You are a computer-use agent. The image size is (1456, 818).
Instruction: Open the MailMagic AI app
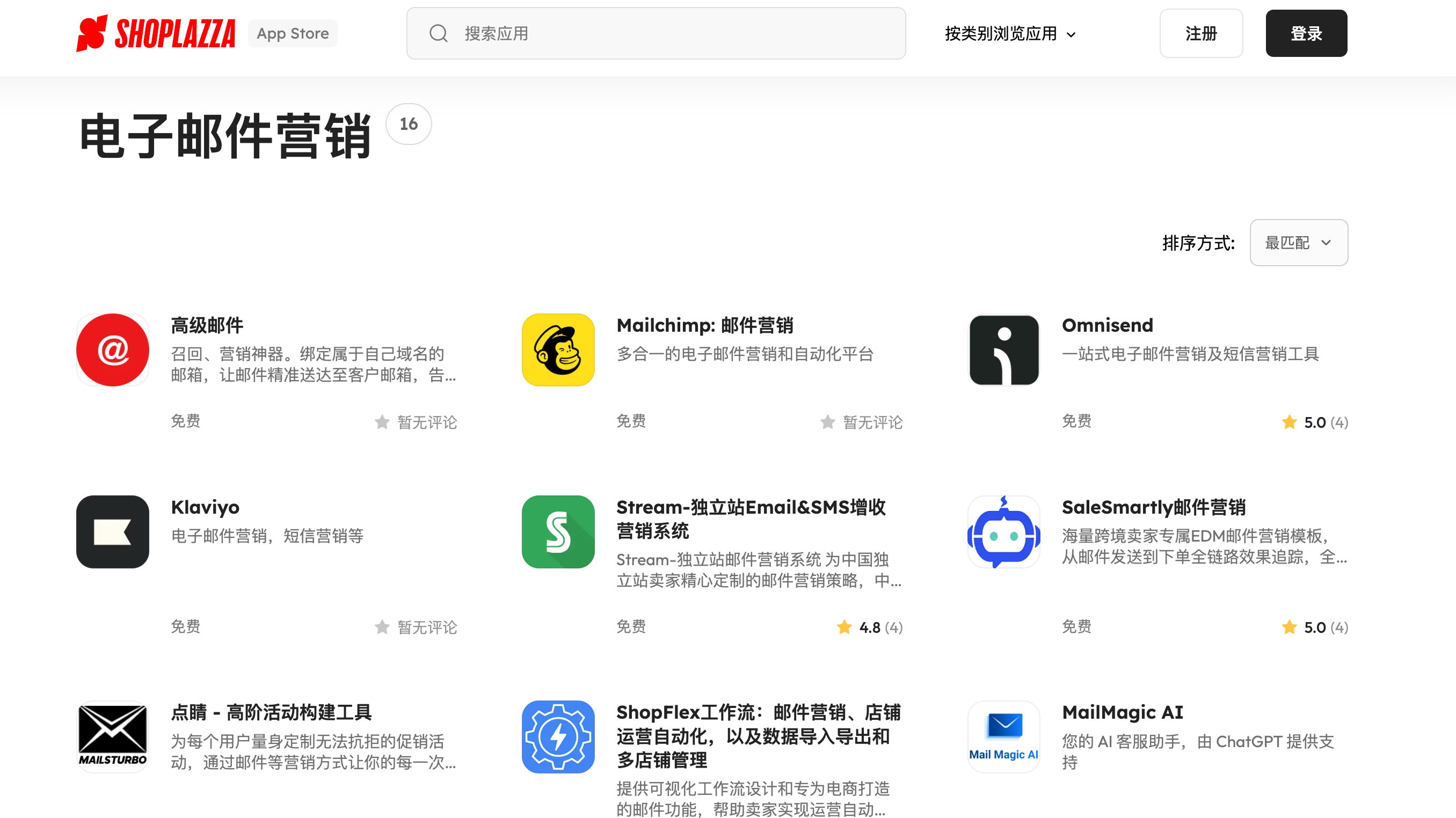[1122, 712]
